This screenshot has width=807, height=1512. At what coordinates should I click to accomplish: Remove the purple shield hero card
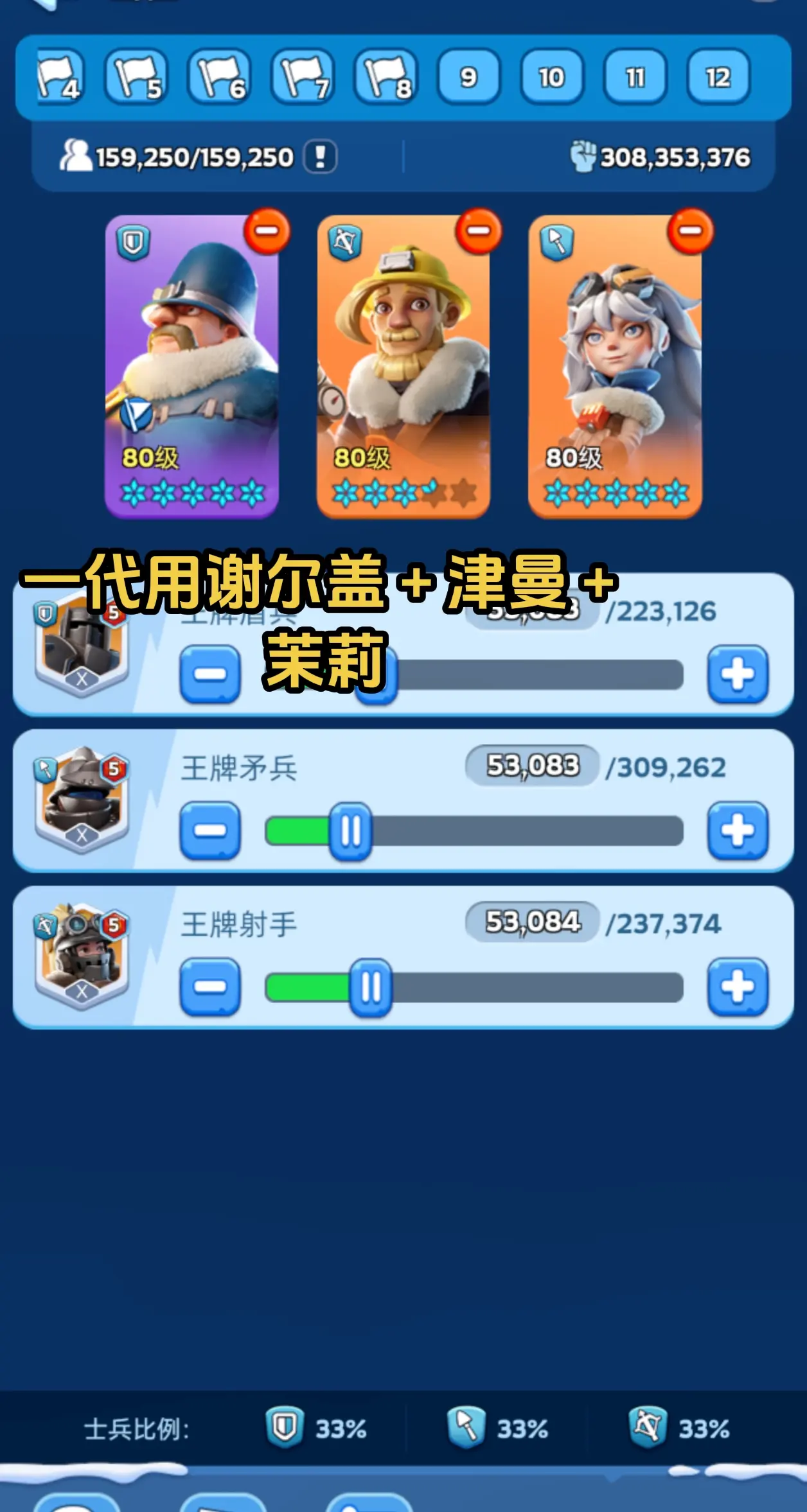pyautogui.click(x=267, y=231)
